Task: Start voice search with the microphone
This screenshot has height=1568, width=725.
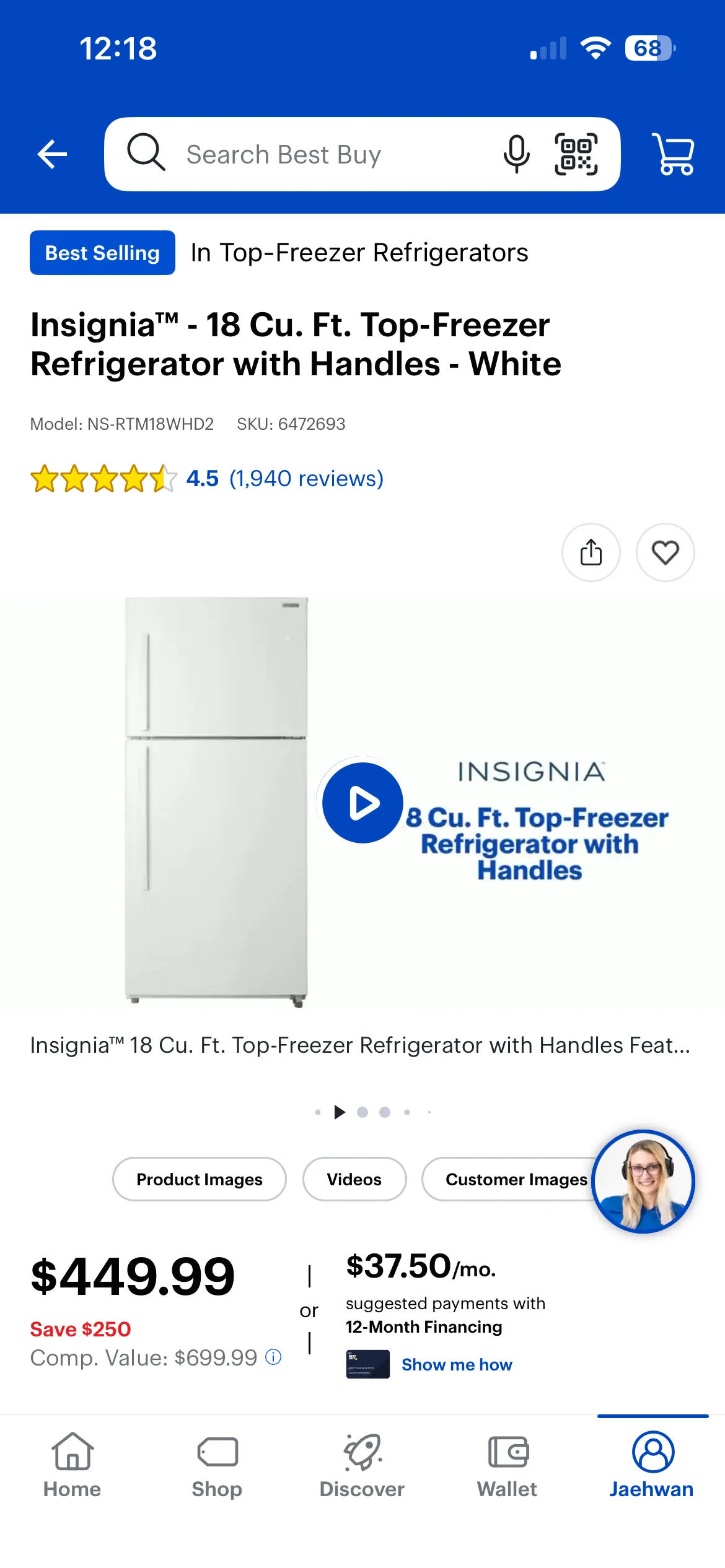Action: (516, 154)
